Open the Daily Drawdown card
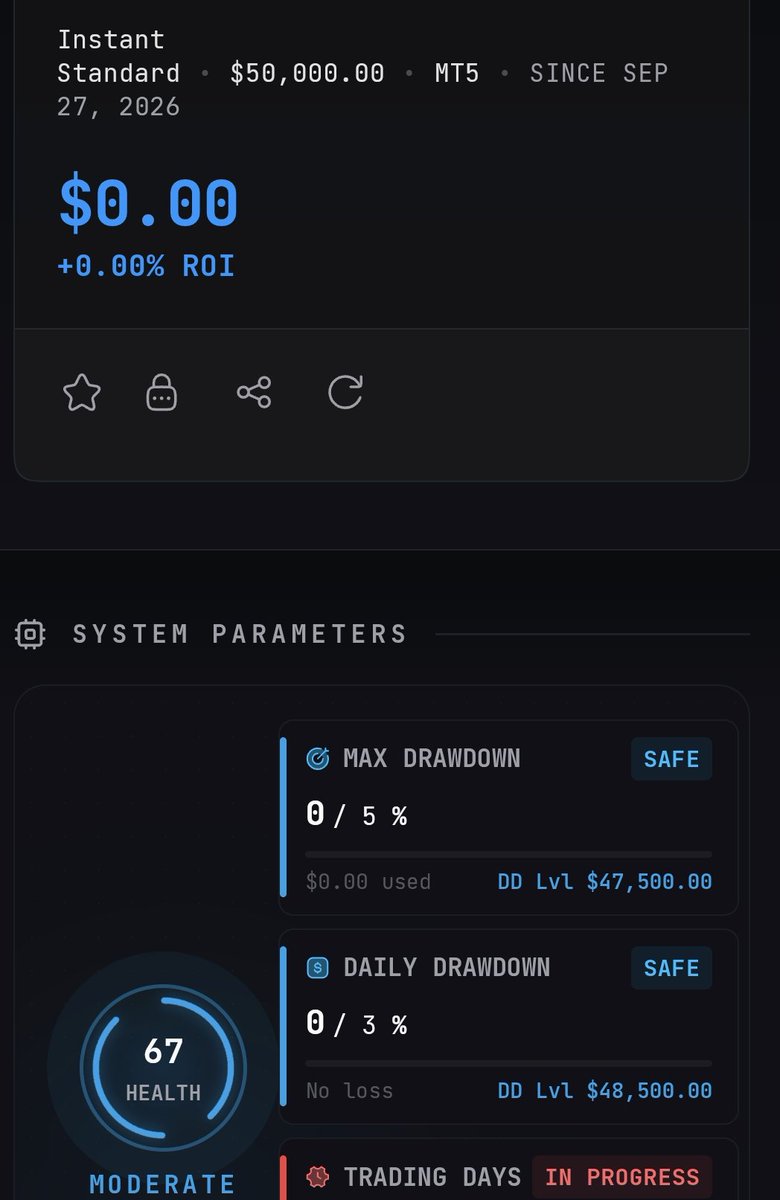Image resolution: width=780 pixels, height=1200 pixels. [509, 1026]
